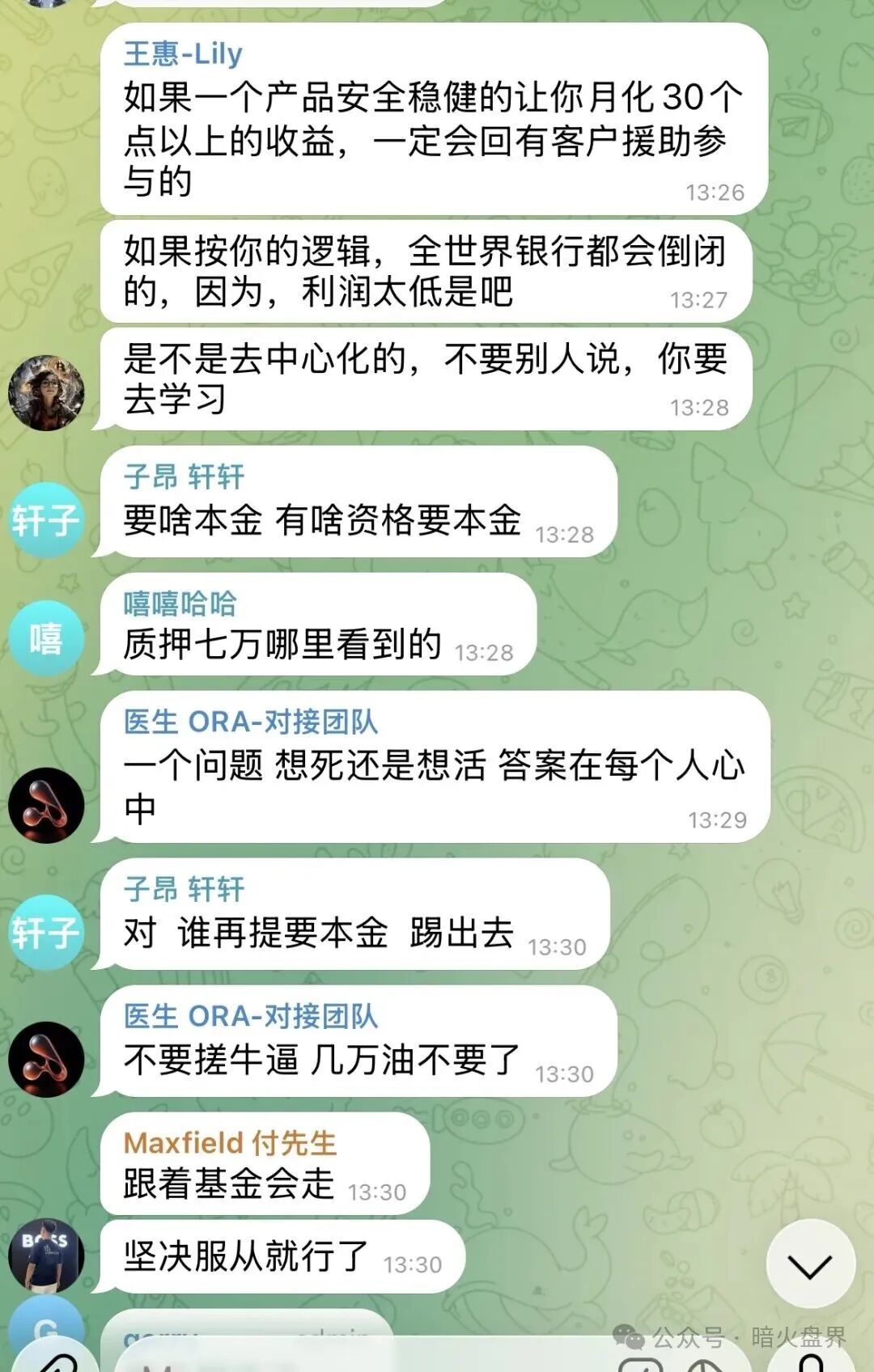This screenshot has height=1372, width=874.
Task: Tap avatar beside 不要搓牛逼 message
Action: (x=46, y=1060)
